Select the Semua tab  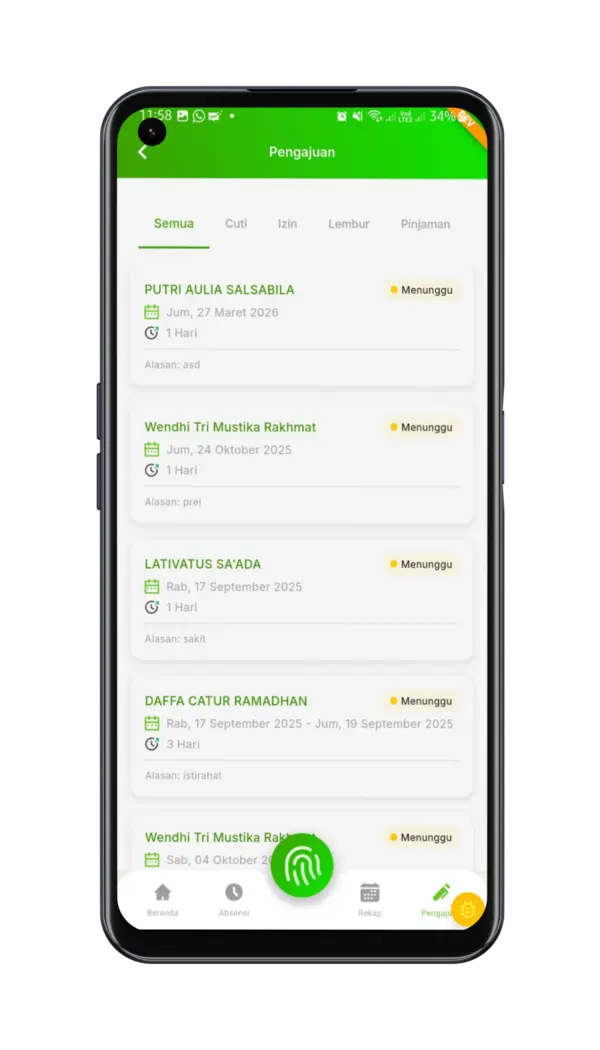pyautogui.click(x=174, y=224)
